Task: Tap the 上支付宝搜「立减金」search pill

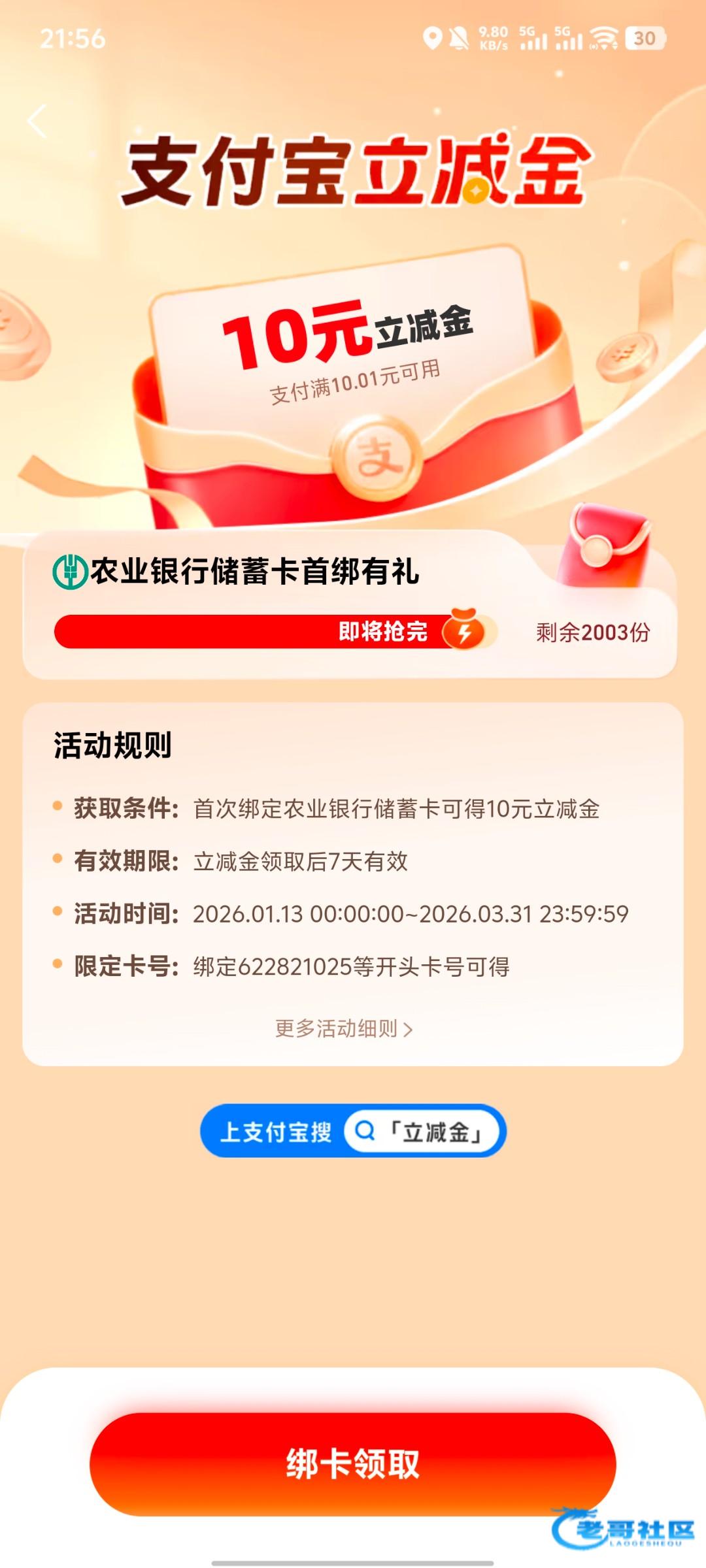Action: (353, 1131)
